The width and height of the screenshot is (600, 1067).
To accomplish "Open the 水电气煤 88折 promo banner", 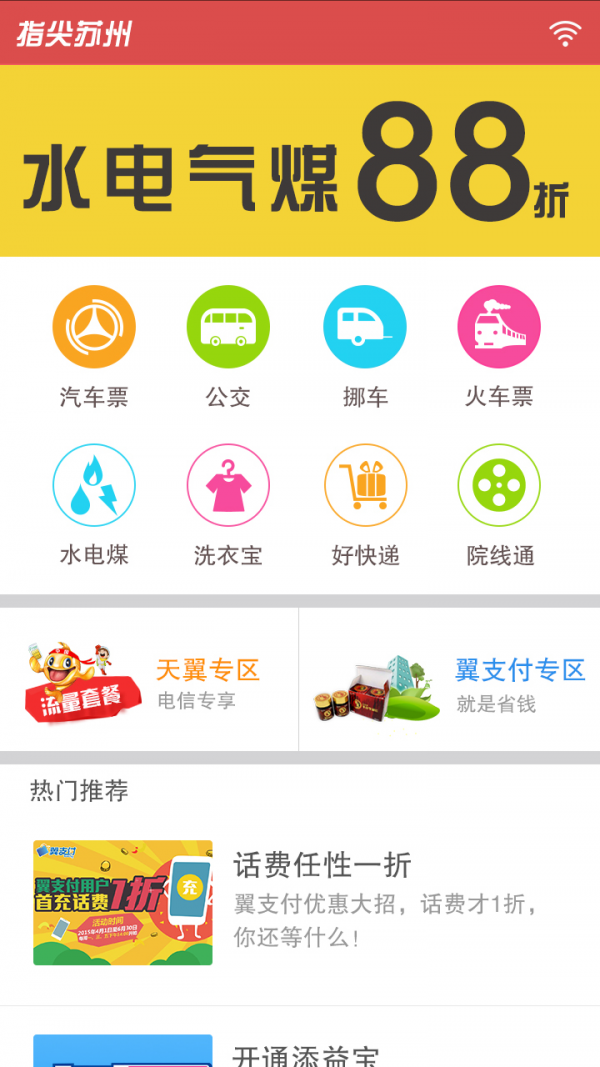I will click(x=300, y=161).
